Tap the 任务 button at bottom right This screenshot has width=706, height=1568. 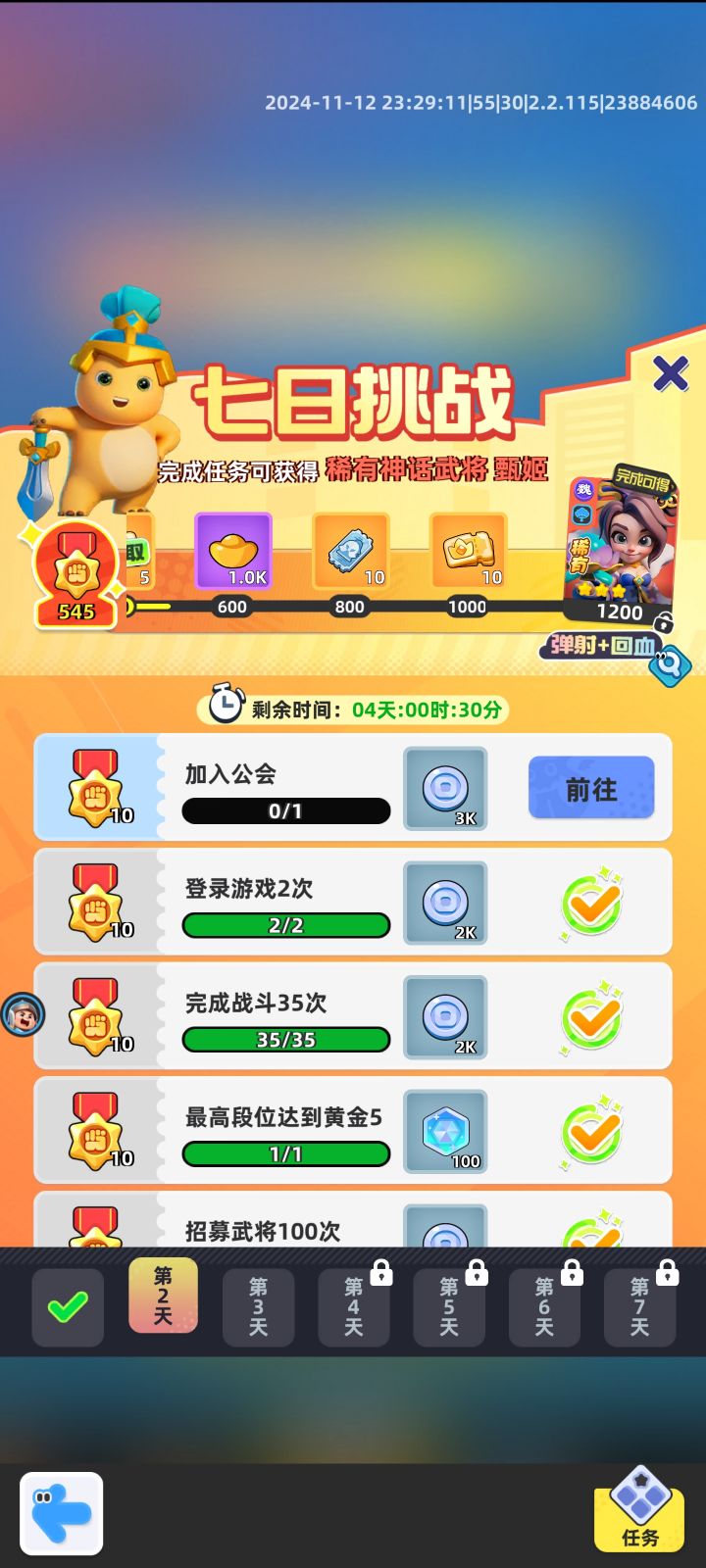click(639, 1514)
